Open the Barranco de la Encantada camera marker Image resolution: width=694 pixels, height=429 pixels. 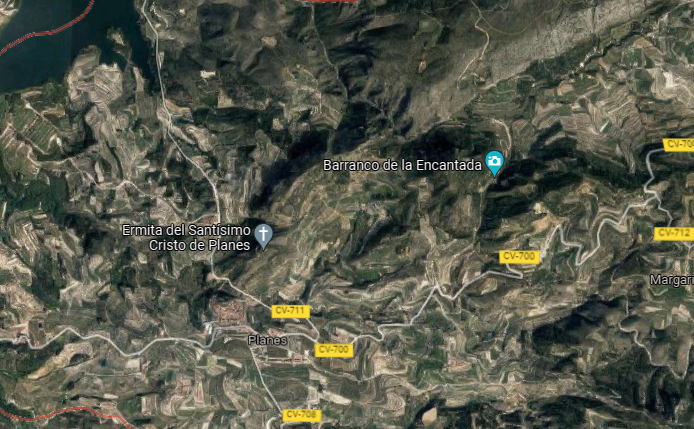[x=494, y=162]
